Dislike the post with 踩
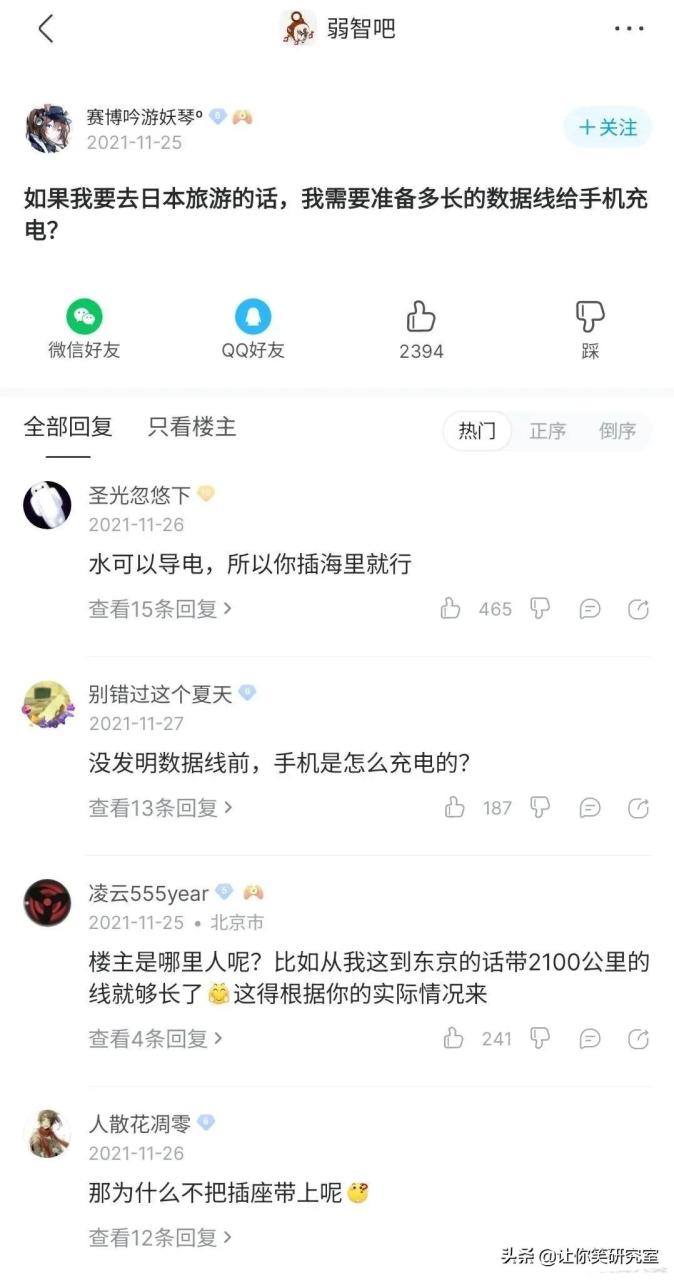 590,329
